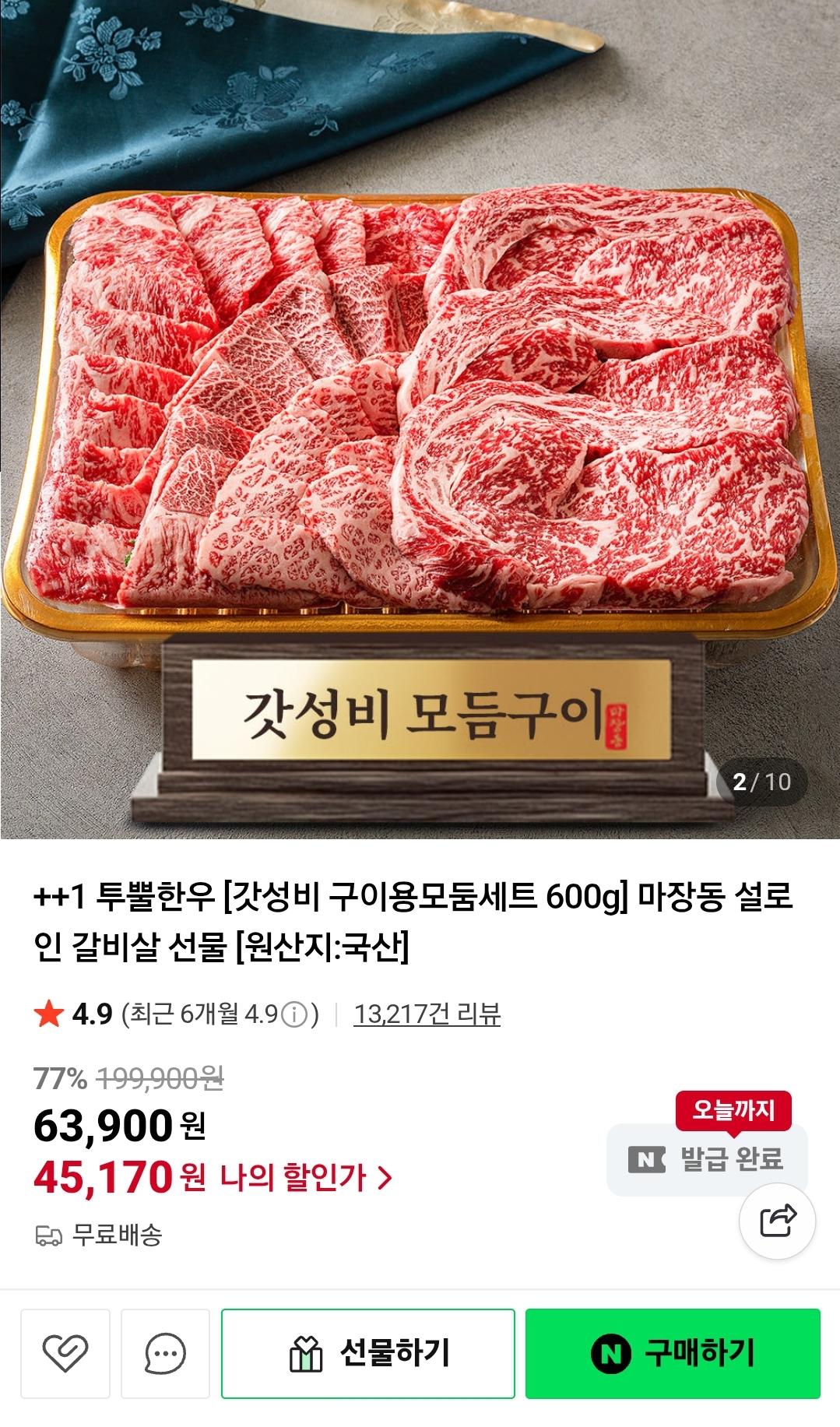The height and width of the screenshot is (1427, 840).
Task: Open the rating info icon
Action: 293,1014
